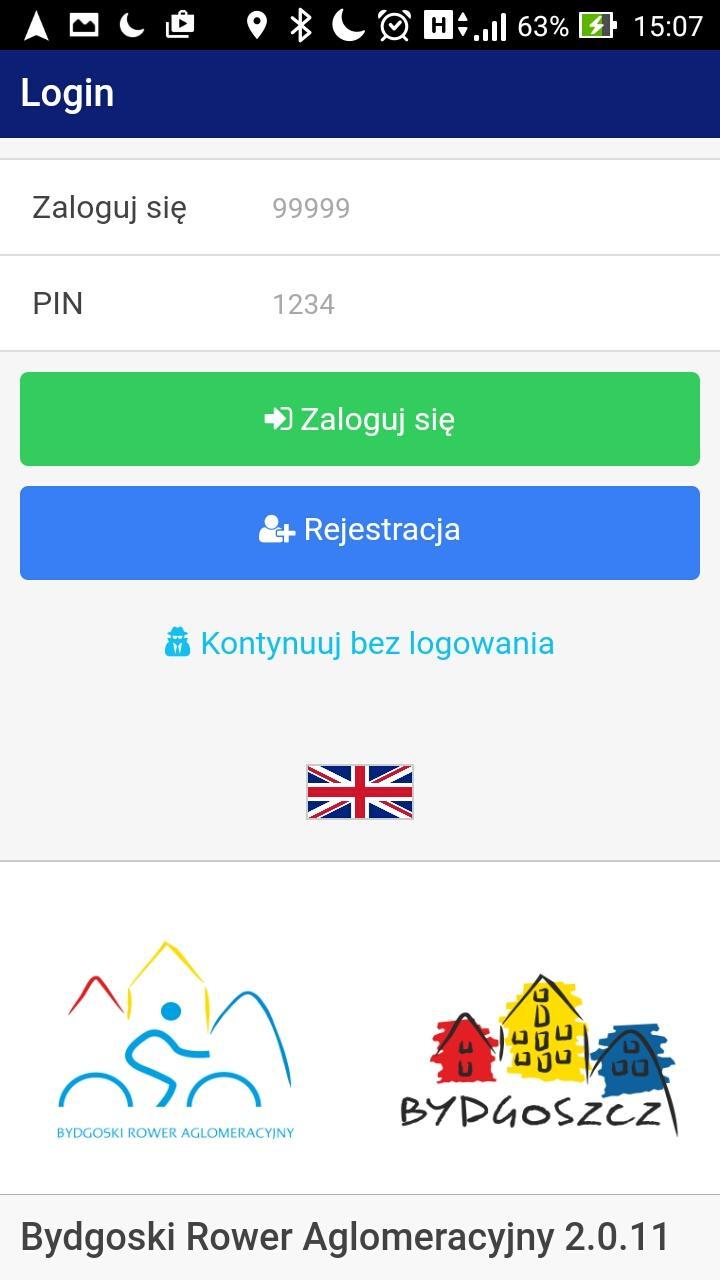Tap the green Zaloguj się button
The height and width of the screenshot is (1280, 720).
[x=360, y=419]
